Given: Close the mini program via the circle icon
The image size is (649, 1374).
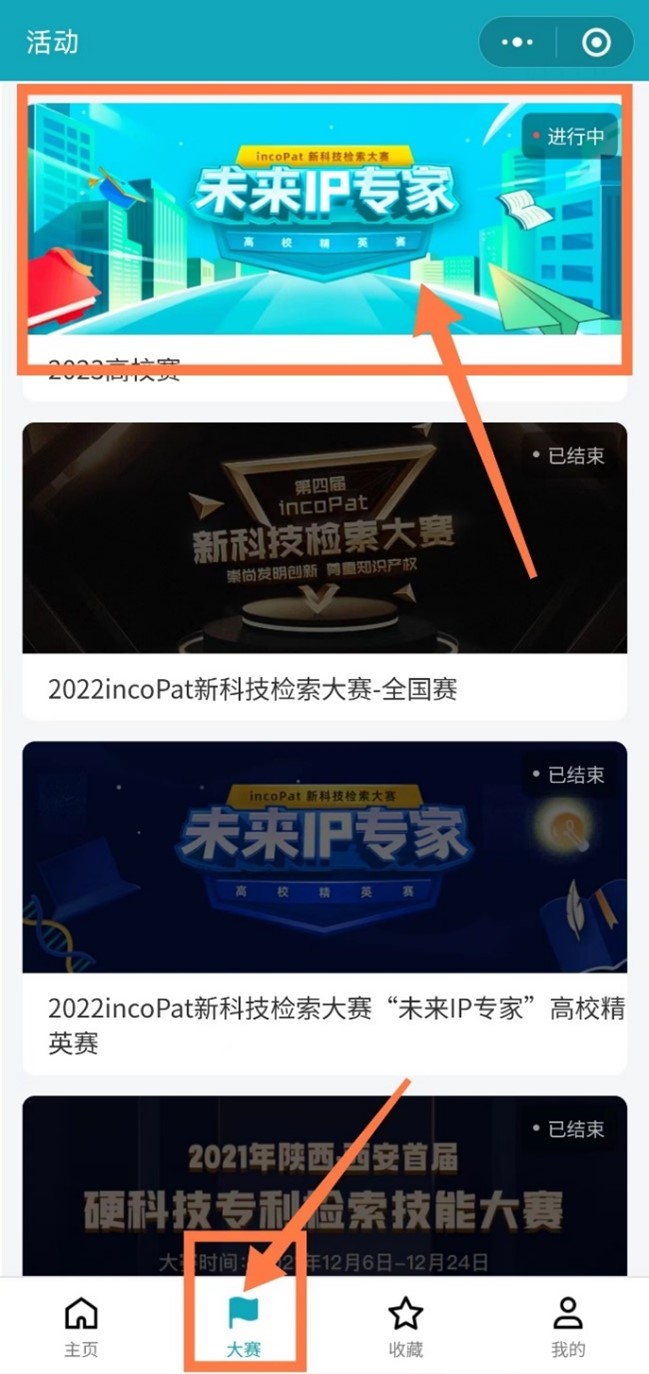Looking at the screenshot, I should [596, 42].
